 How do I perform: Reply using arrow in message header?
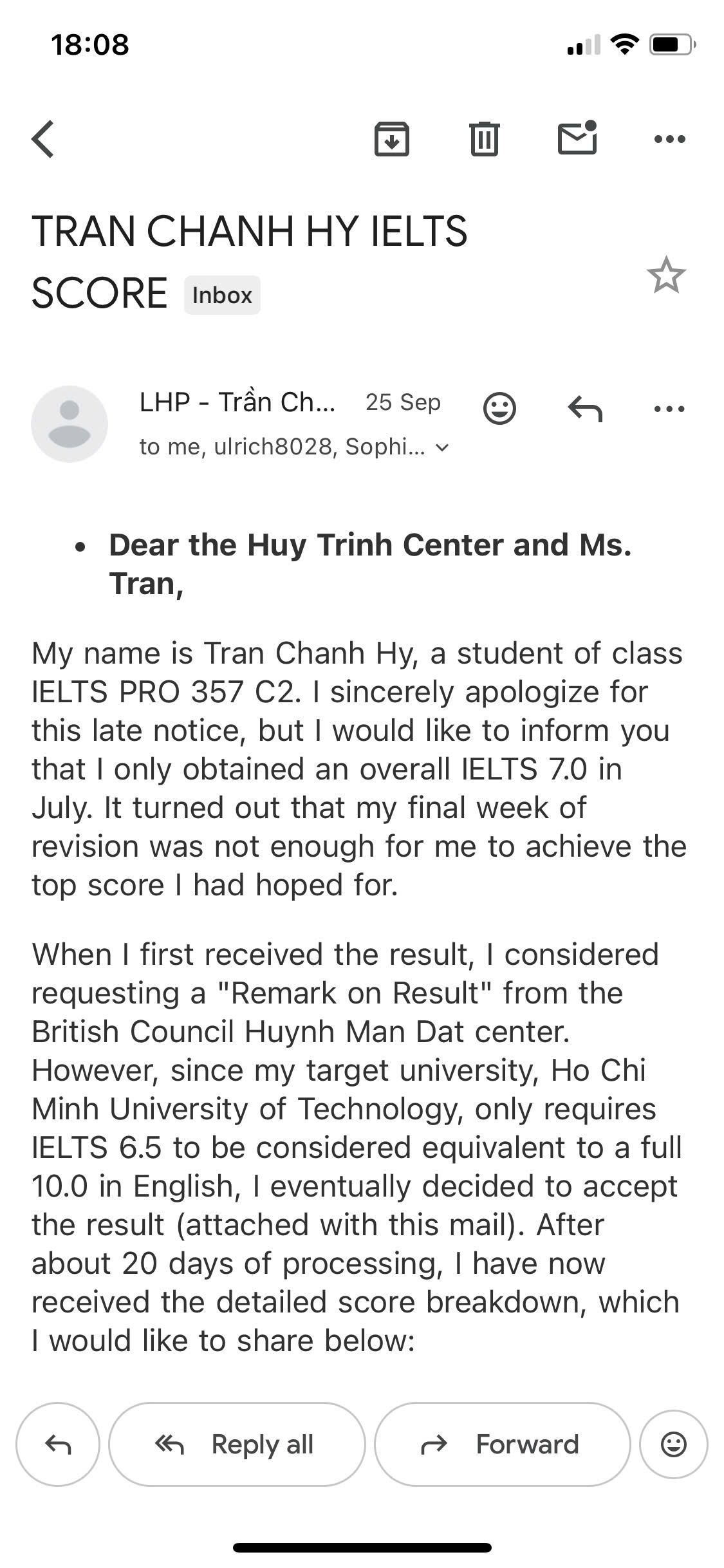[x=585, y=408]
